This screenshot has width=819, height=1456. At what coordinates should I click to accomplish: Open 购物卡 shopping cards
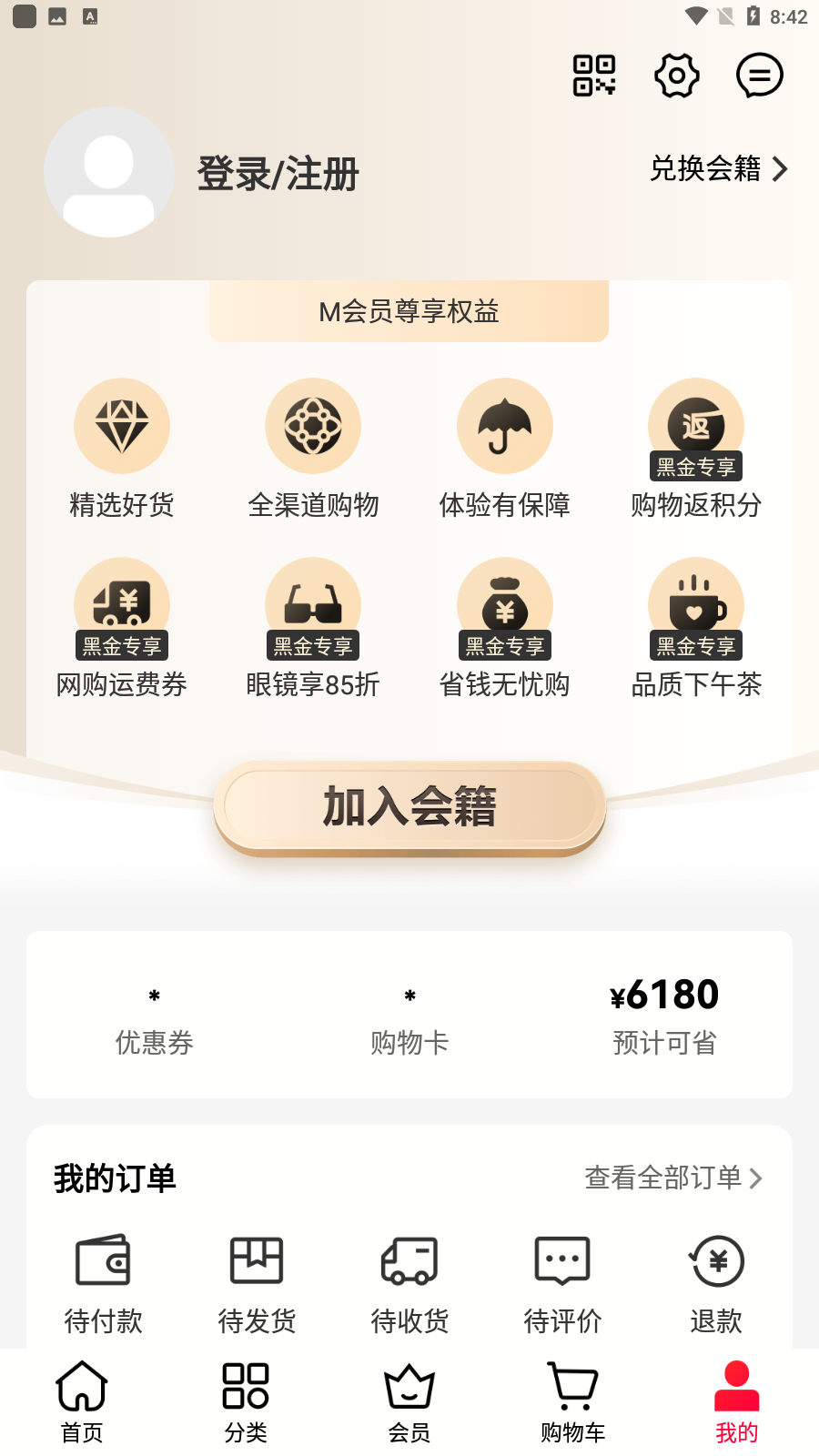coord(409,1021)
